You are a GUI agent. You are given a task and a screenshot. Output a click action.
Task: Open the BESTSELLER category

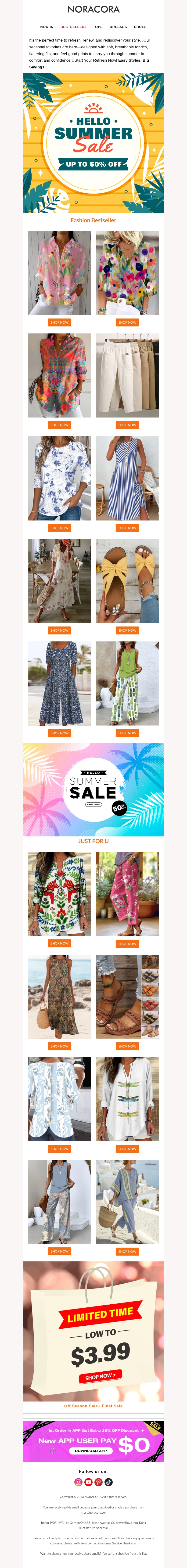(x=73, y=27)
